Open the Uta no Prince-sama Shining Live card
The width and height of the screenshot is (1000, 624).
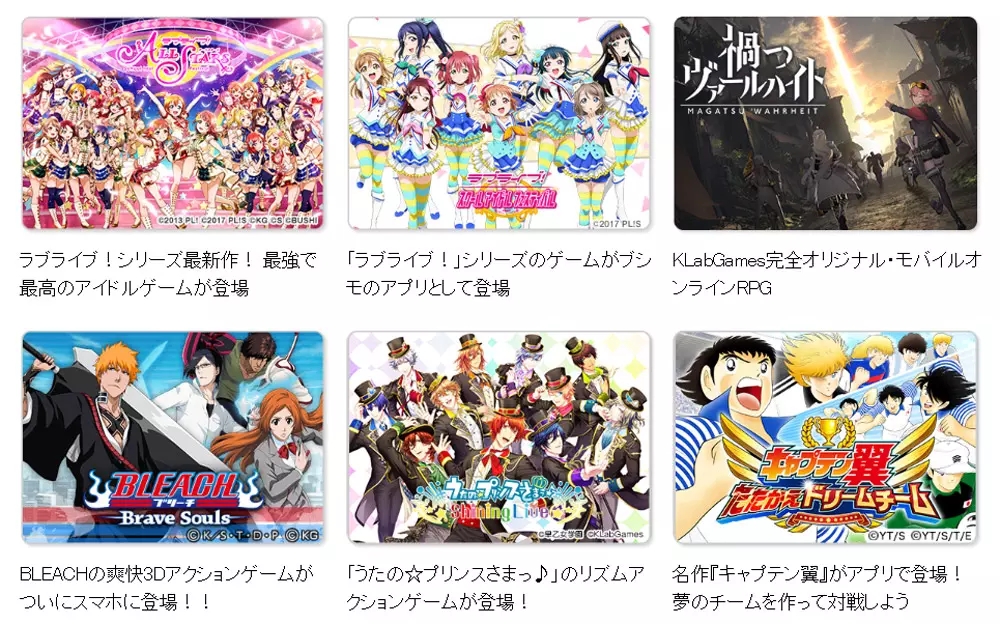point(499,438)
